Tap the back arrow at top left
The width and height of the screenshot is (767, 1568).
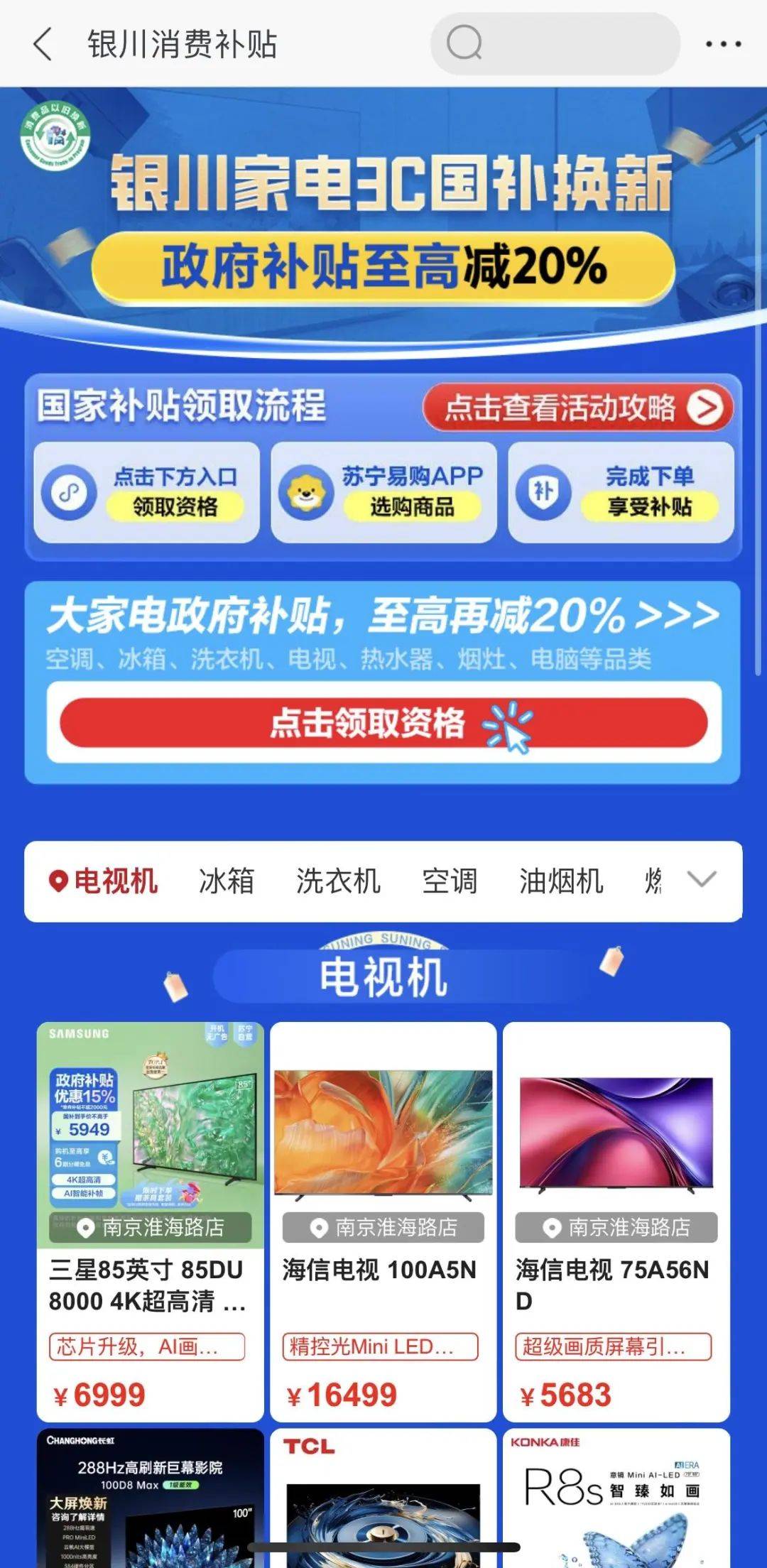click(43, 44)
